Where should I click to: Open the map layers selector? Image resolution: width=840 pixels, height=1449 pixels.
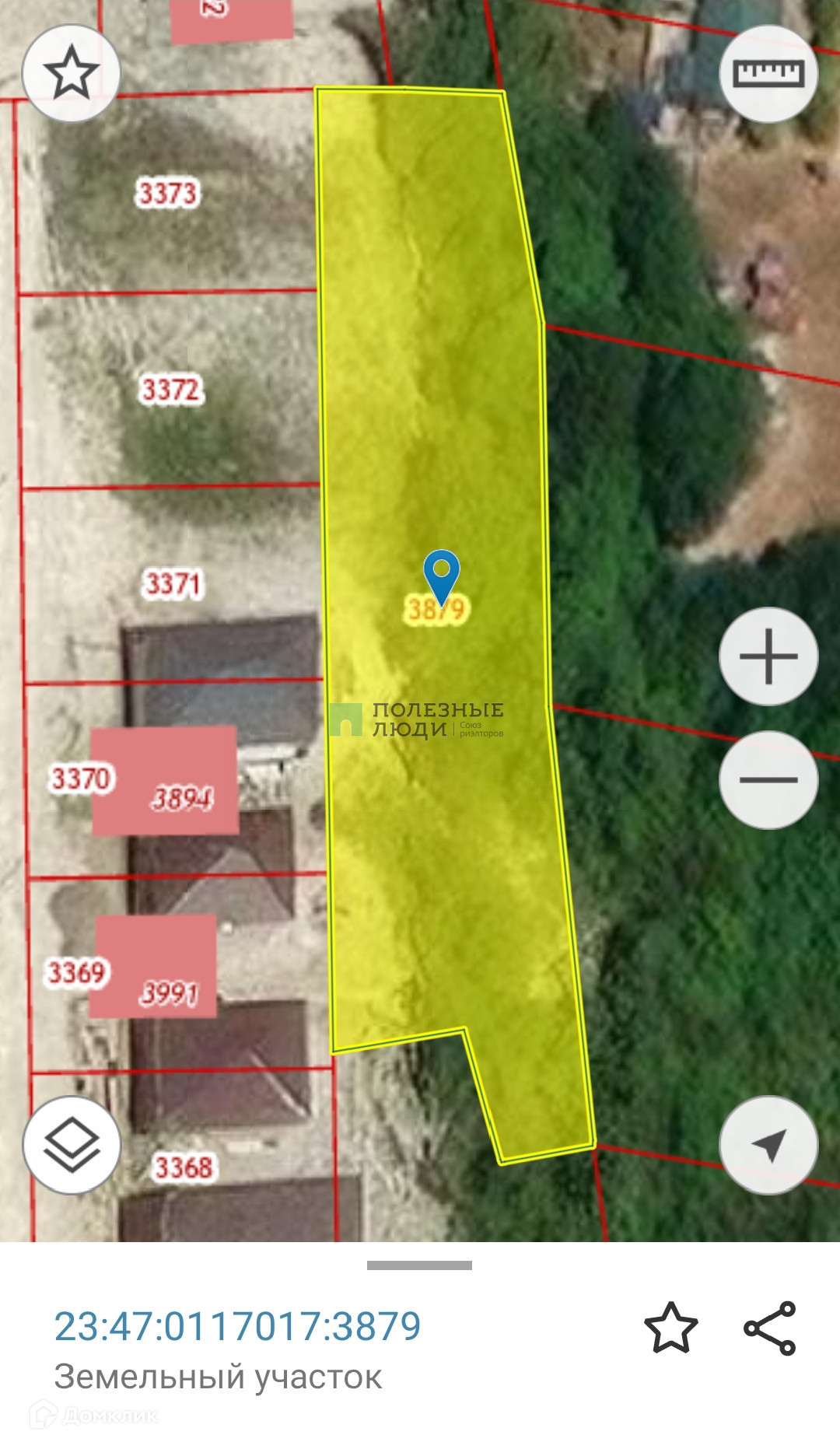coord(72,1145)
